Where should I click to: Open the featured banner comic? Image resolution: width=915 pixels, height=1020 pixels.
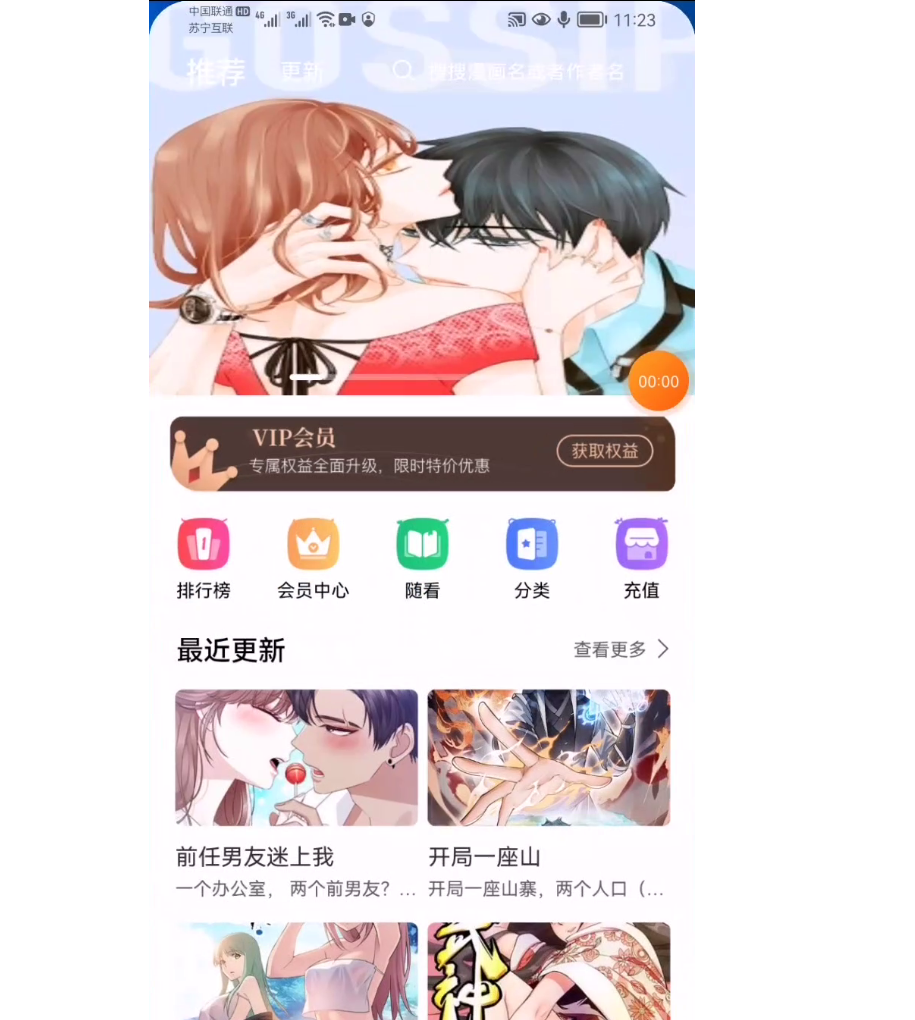pyautogui.click(x=420, y=250)
